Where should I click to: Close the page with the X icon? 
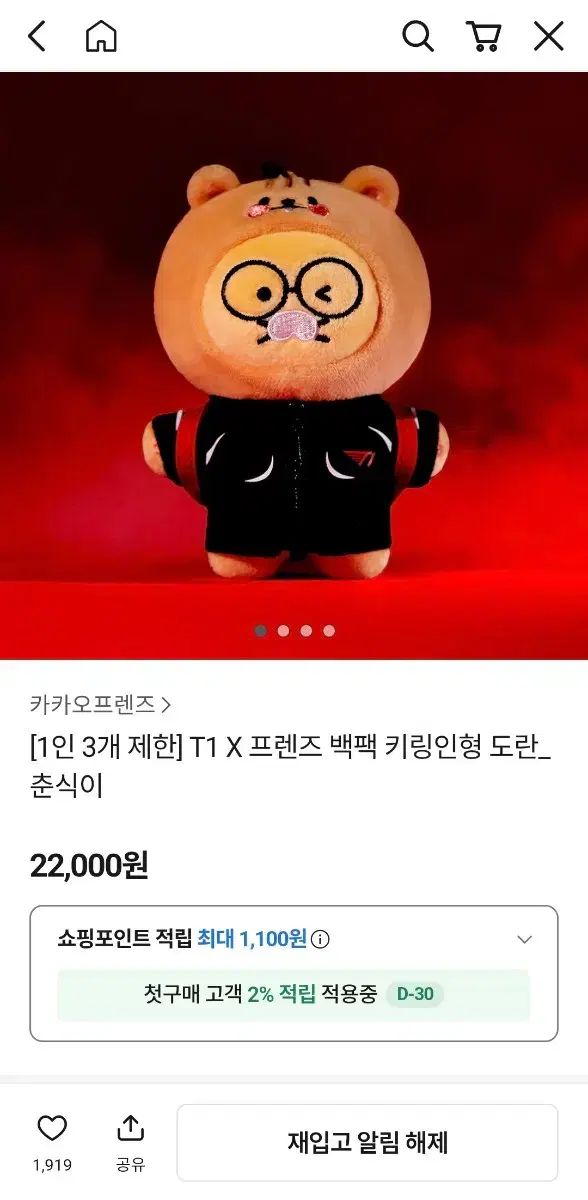[548, 37]
